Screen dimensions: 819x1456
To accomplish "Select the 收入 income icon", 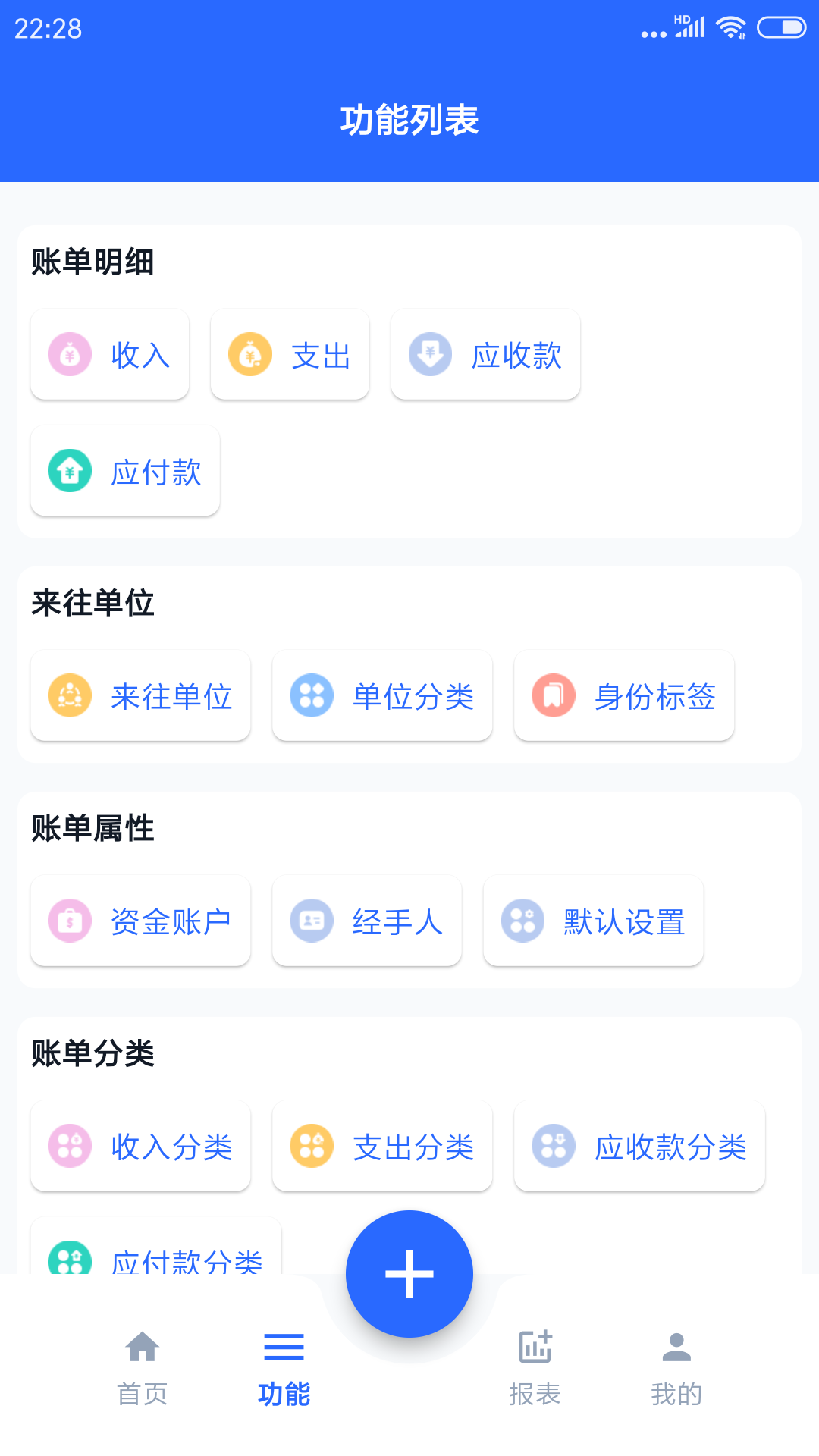I will coord(69,353).
